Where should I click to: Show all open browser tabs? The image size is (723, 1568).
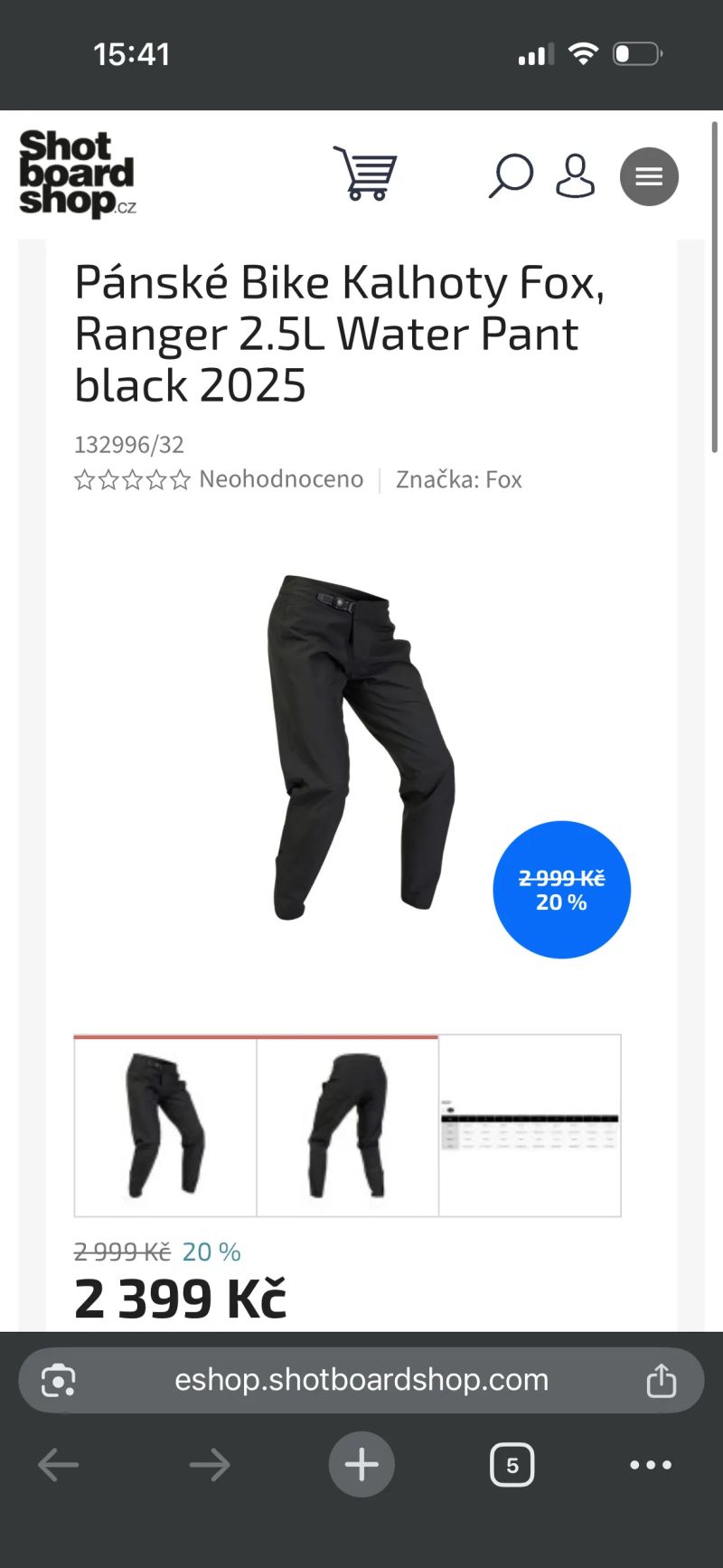pos(512,1465)
